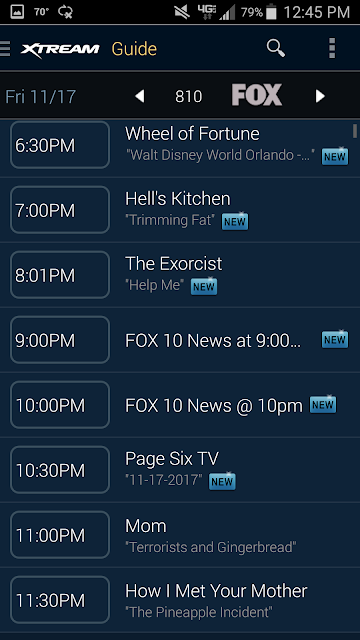Open FOX 10 News at 9:00 listing
Viewport: 360px width, 640px height.
click(180, 340)
